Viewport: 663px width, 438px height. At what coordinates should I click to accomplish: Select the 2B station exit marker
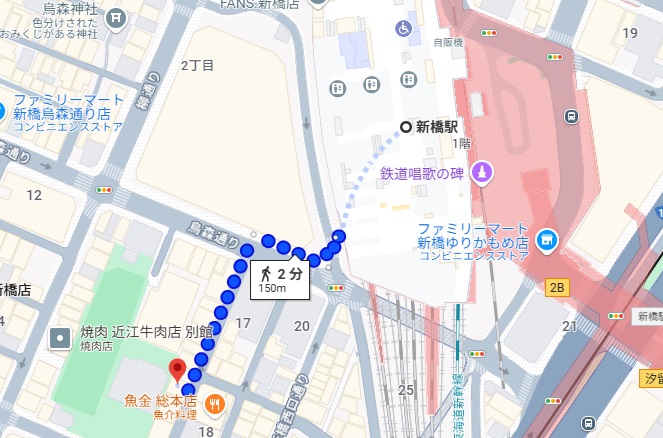click(x=557, y=289)
